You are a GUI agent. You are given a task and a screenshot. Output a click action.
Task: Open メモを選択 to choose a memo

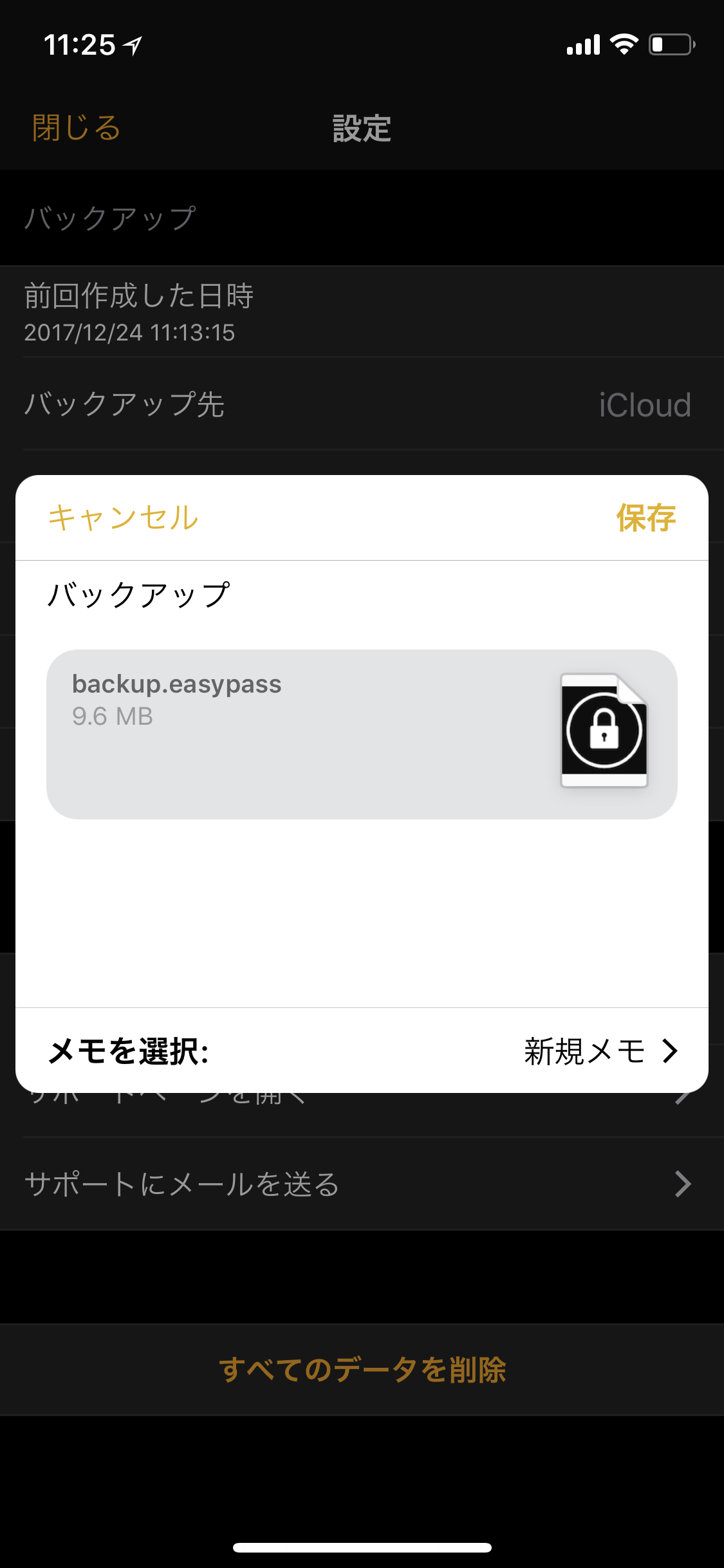coord(362,1050)
